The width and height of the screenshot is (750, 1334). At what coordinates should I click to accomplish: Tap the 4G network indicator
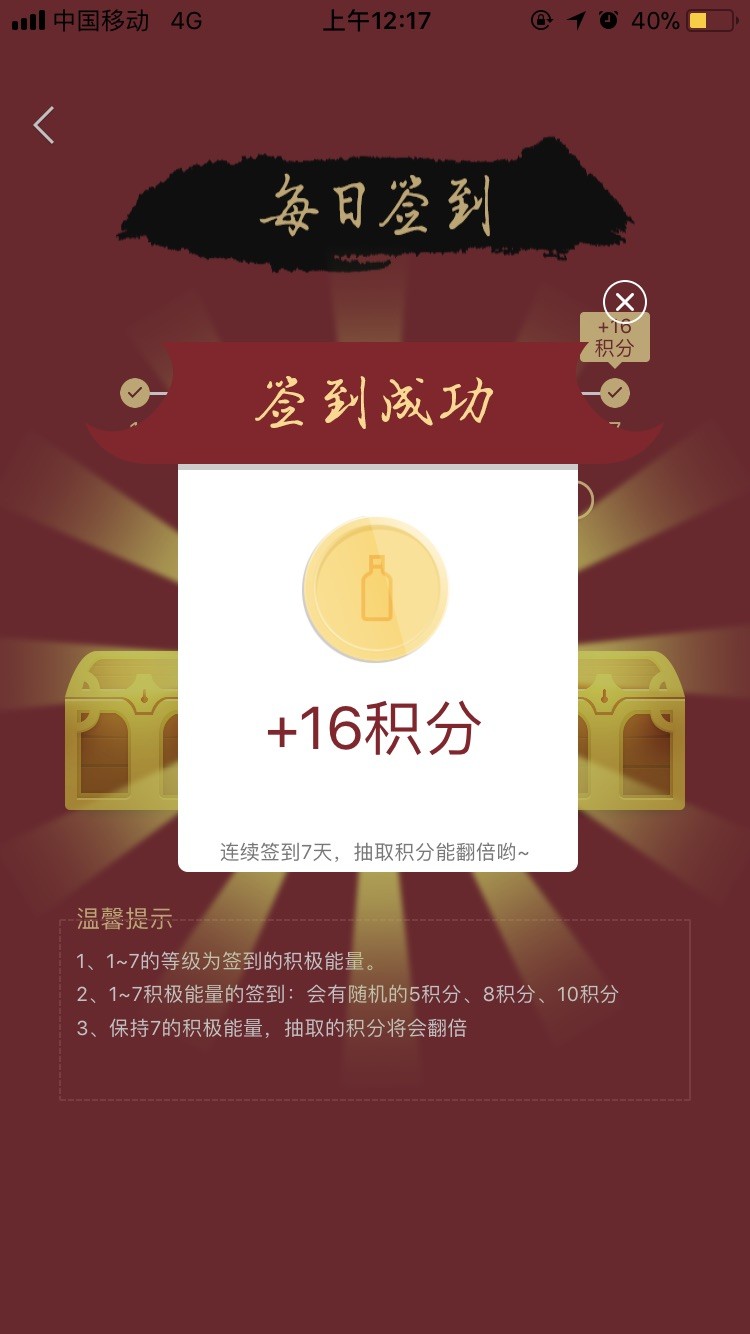185,20
